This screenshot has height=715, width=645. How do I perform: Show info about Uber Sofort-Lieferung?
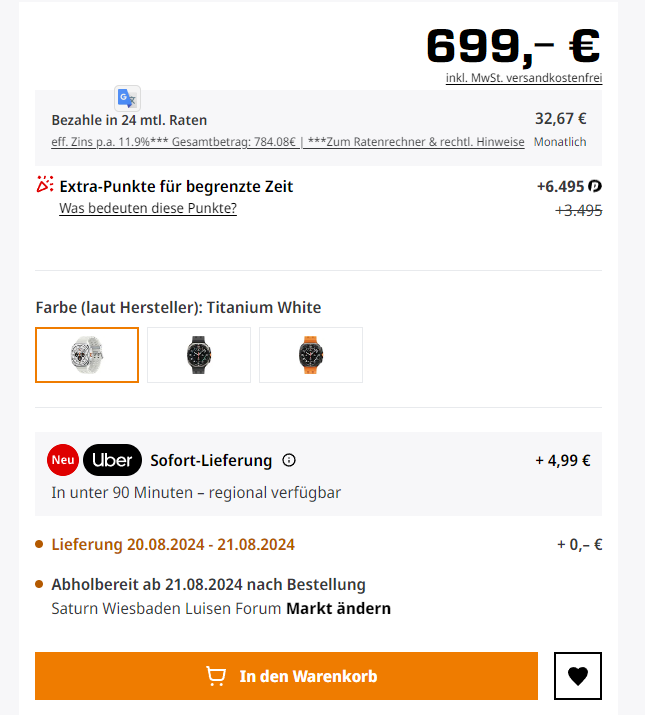tap(289, 461)
